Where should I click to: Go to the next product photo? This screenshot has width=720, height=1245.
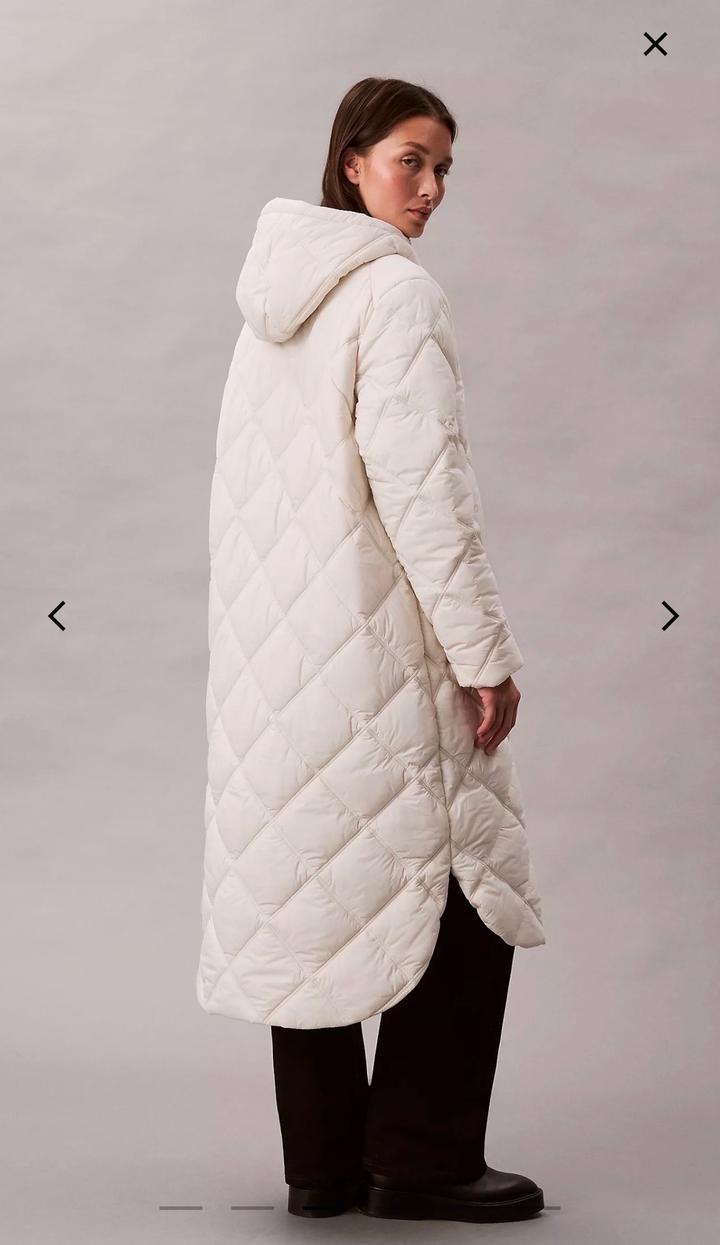pyautogui.click(x=669, y=616)
